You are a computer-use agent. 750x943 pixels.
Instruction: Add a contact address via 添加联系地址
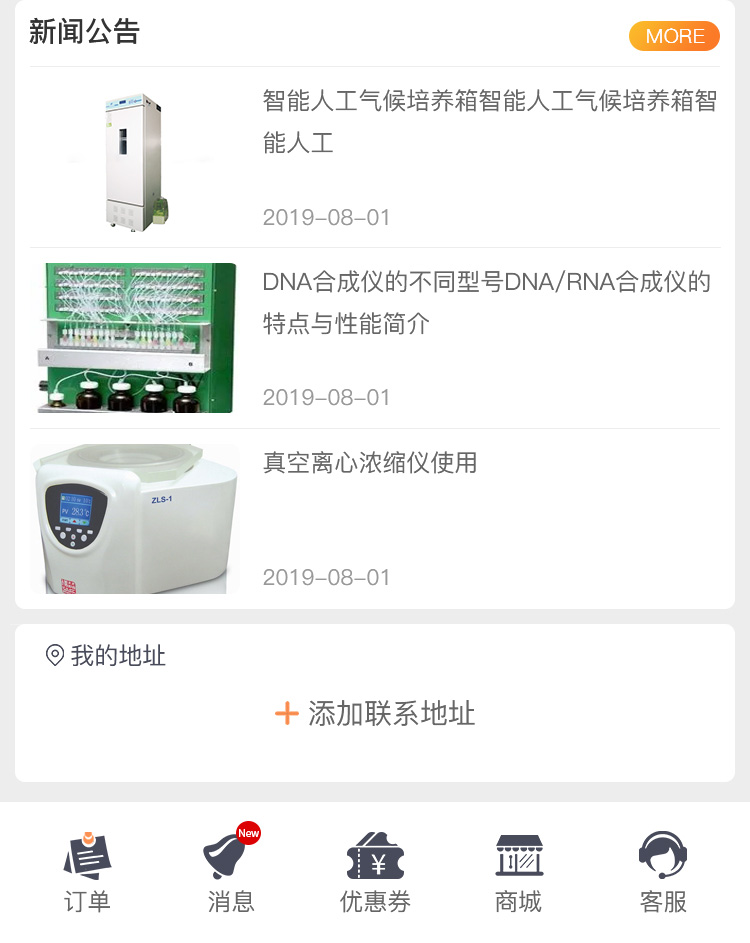click(x=375, y=713)
